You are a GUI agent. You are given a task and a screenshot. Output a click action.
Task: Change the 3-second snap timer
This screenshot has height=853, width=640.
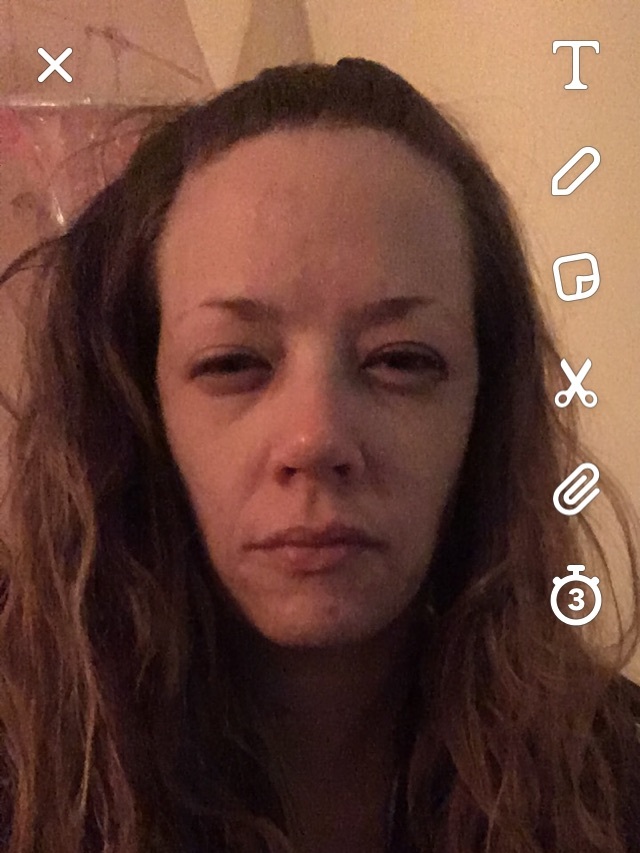click(x=576, y=595)
